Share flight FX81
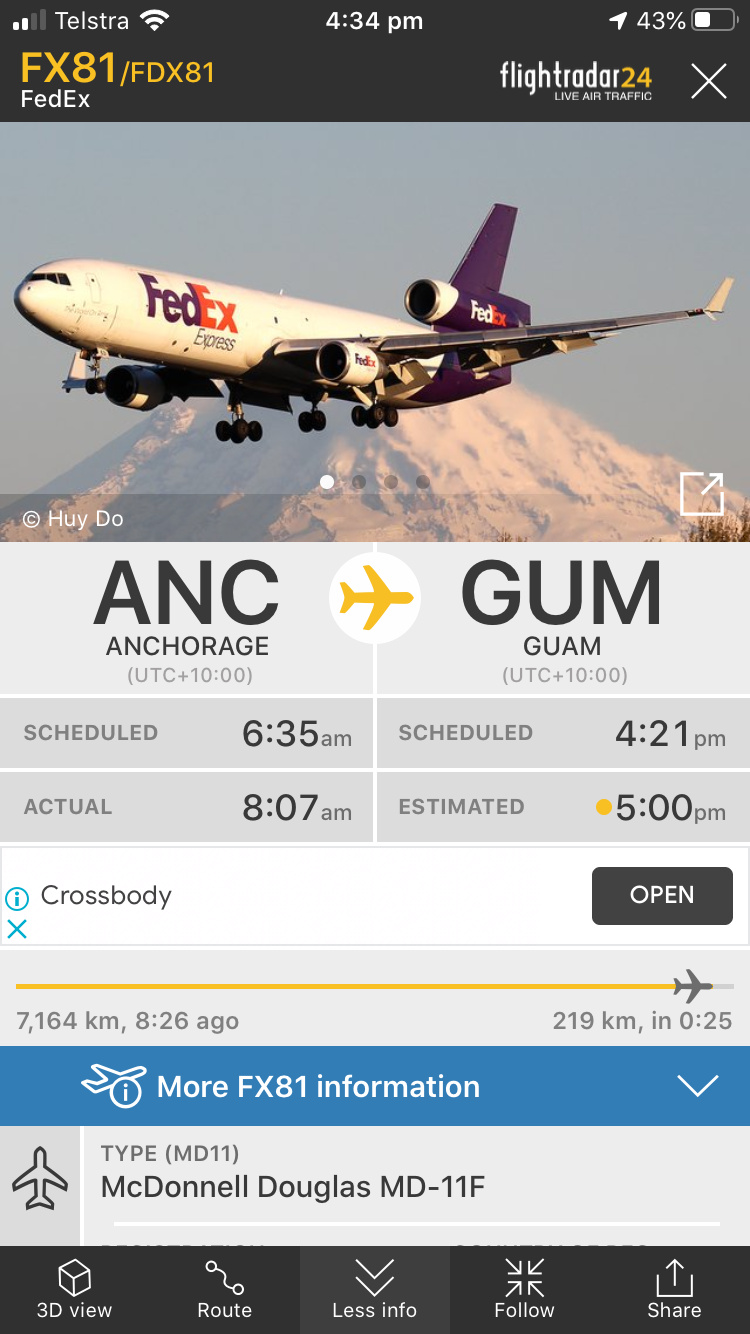Image resolution: width=750 pixels, height=1334 pixels. point(674,1290)
